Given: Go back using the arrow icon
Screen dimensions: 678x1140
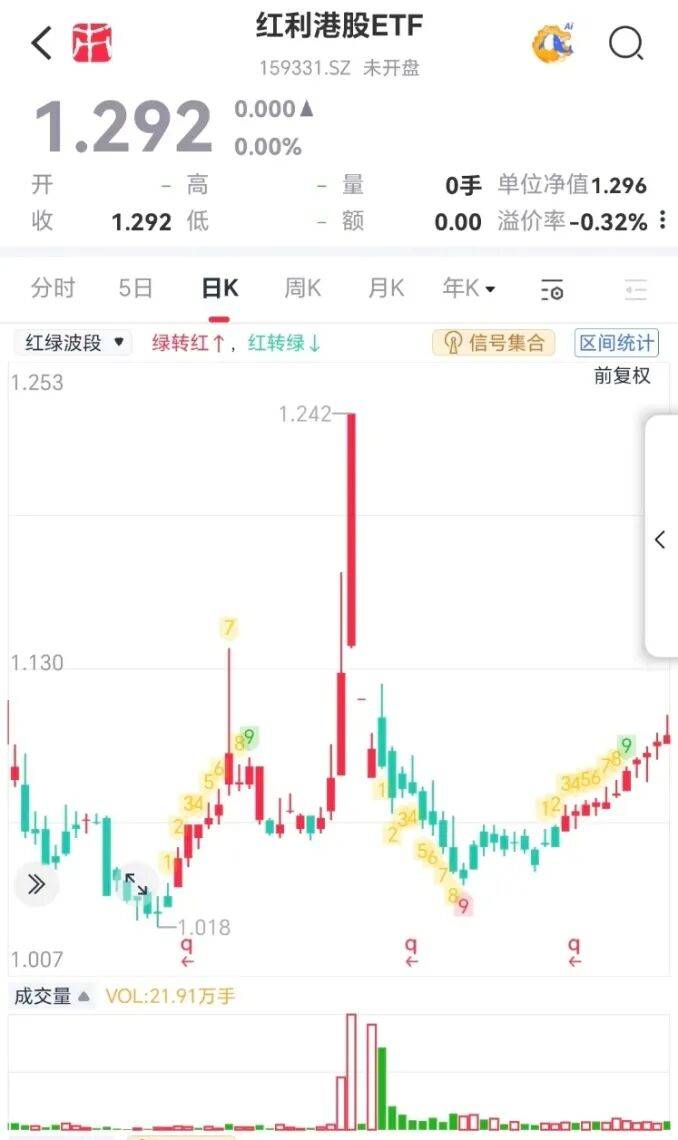Looking at the screenshot, I should coord(41,43).
